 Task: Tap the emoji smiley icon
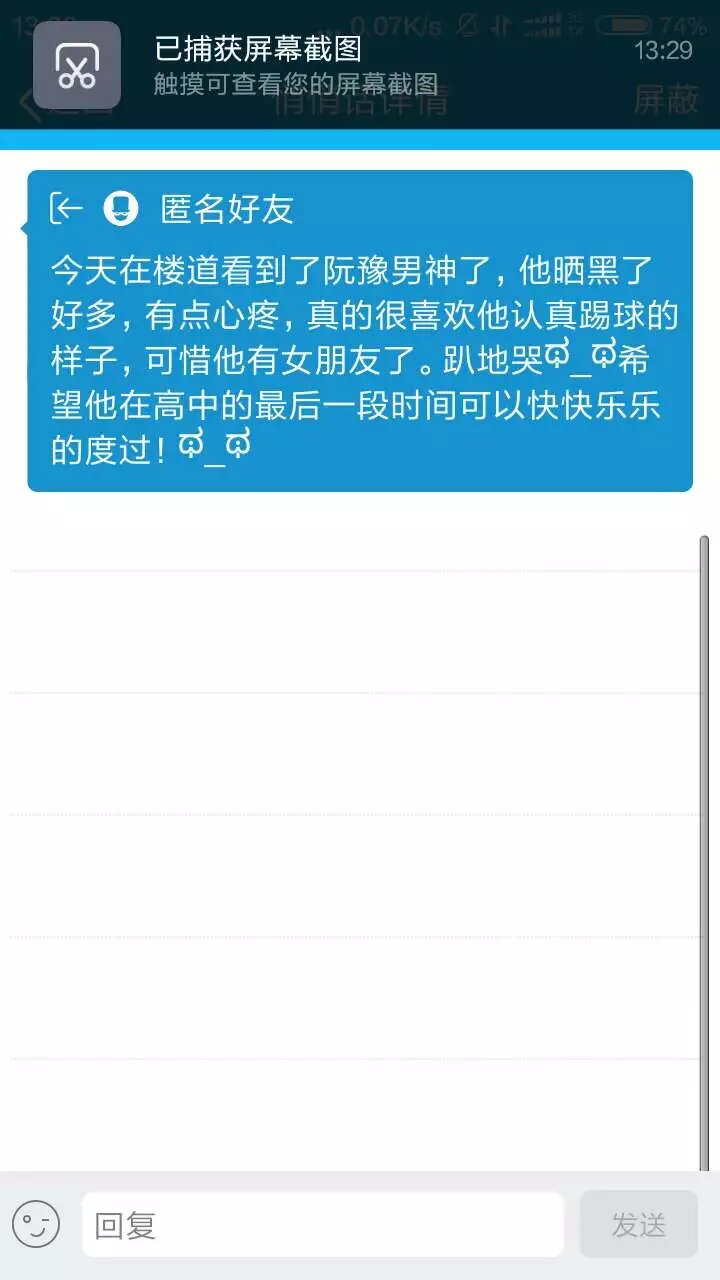[x=36, y=1224]
